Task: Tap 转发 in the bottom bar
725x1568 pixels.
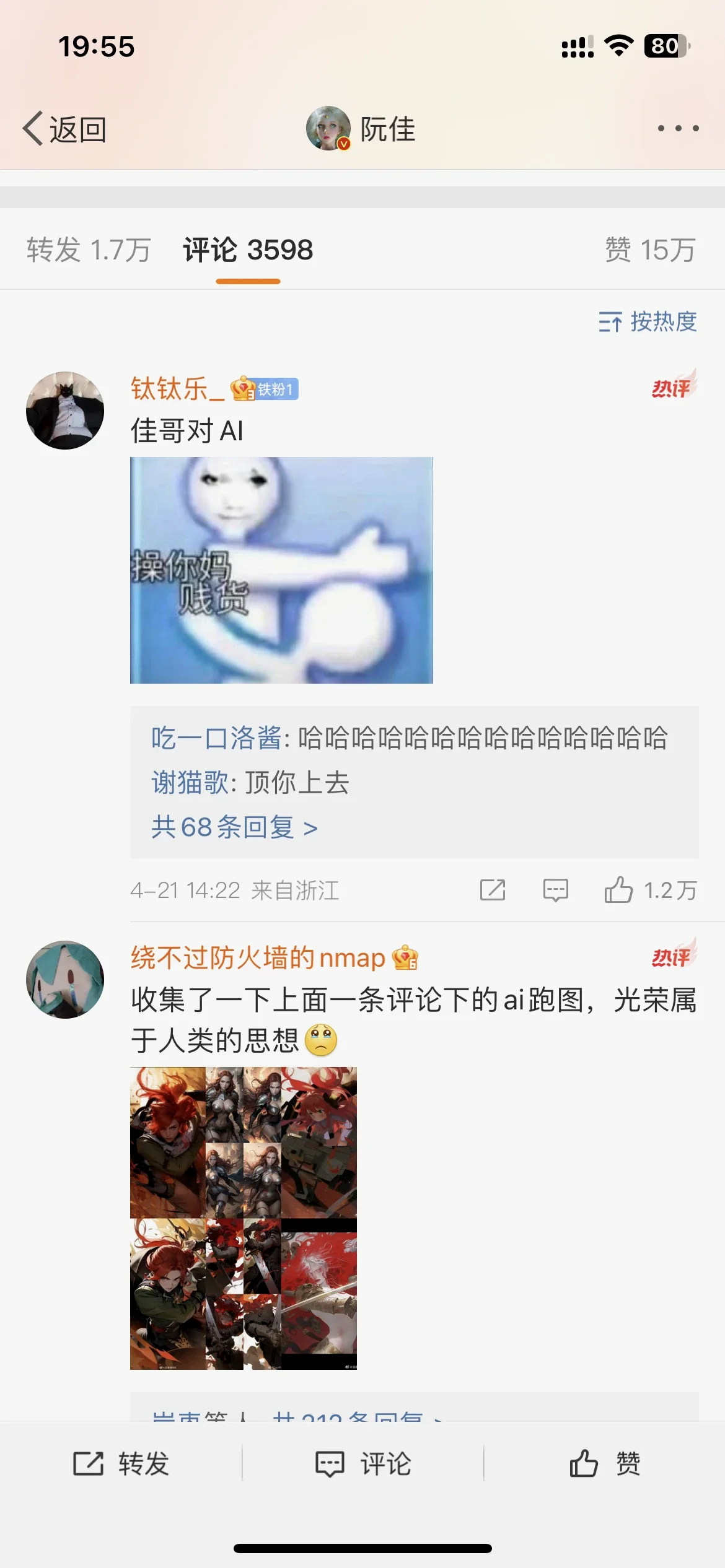Action: click(121, 1464)
